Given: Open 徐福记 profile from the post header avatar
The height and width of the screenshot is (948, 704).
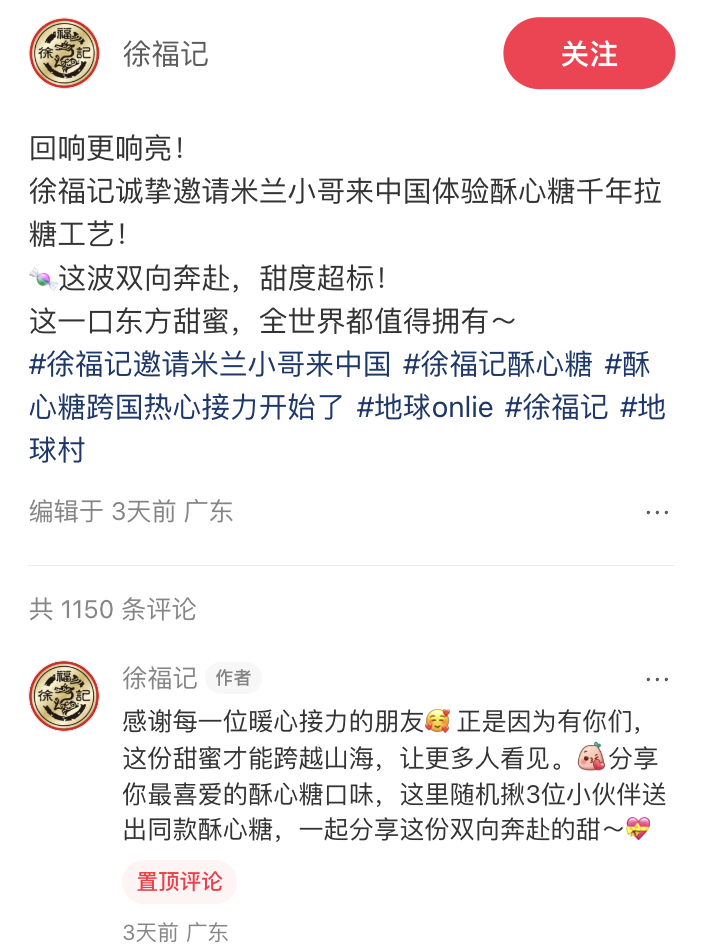Looking at the screenshot, I should (x=64, y=54).
